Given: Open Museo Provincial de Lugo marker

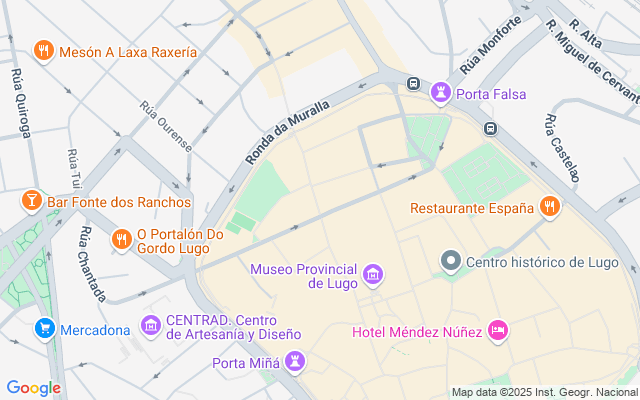Looking at the screenshot, I should pyautogui.click(x=373, y=274).
